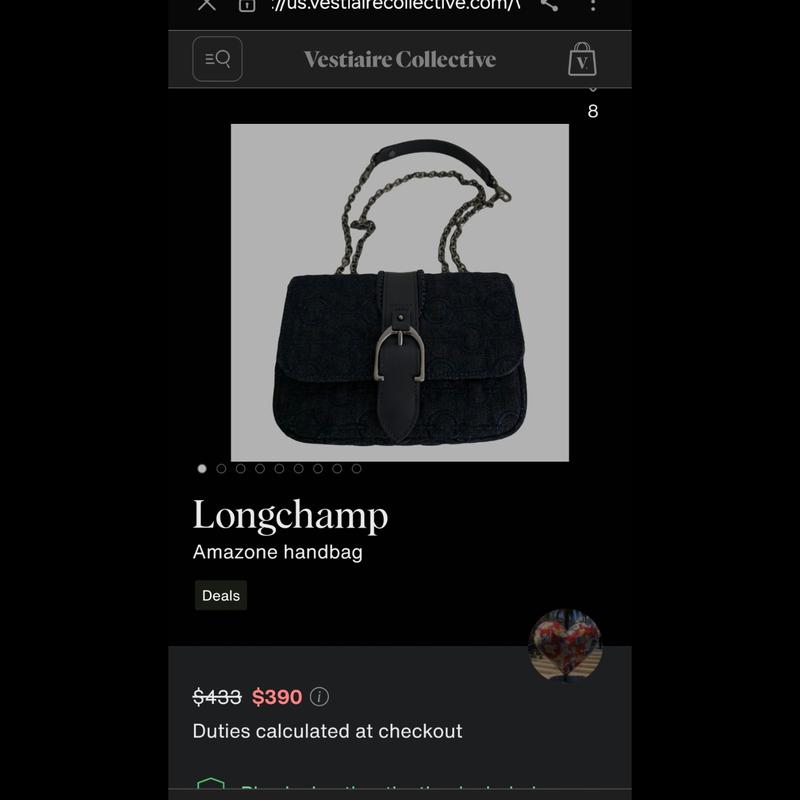Open the shopping bag
Viewport: 800px width, 800px height.
click(582, 59)
